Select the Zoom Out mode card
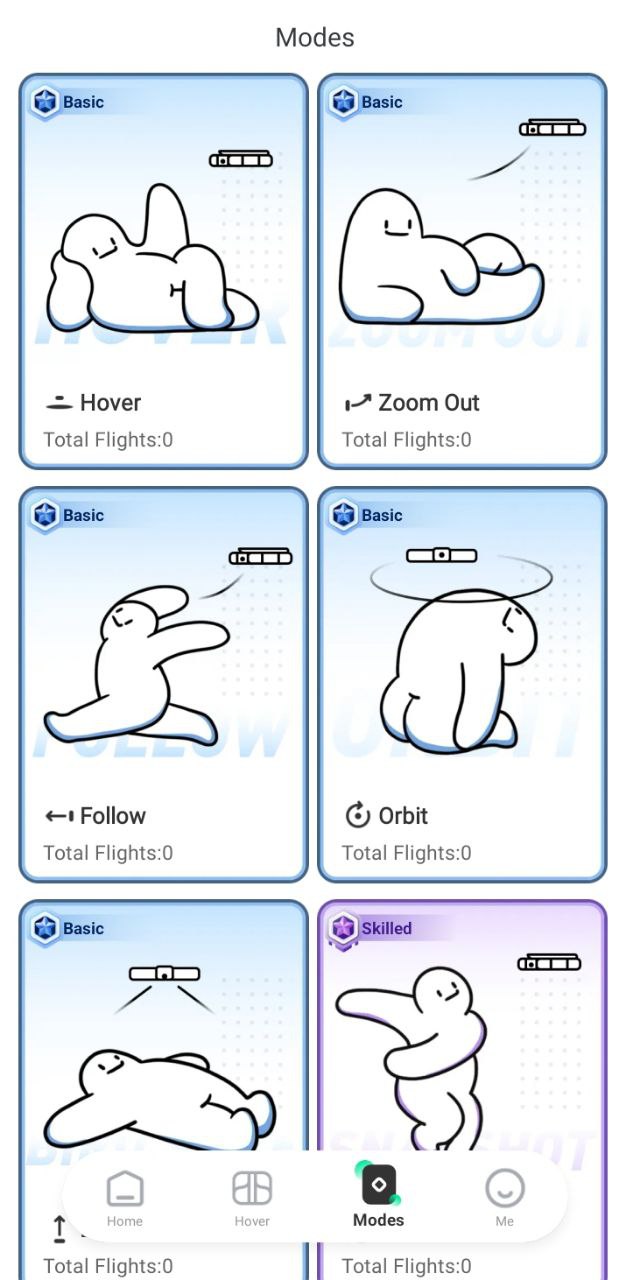The width and height of the screenshot is (630, 1280). [462, 270]
